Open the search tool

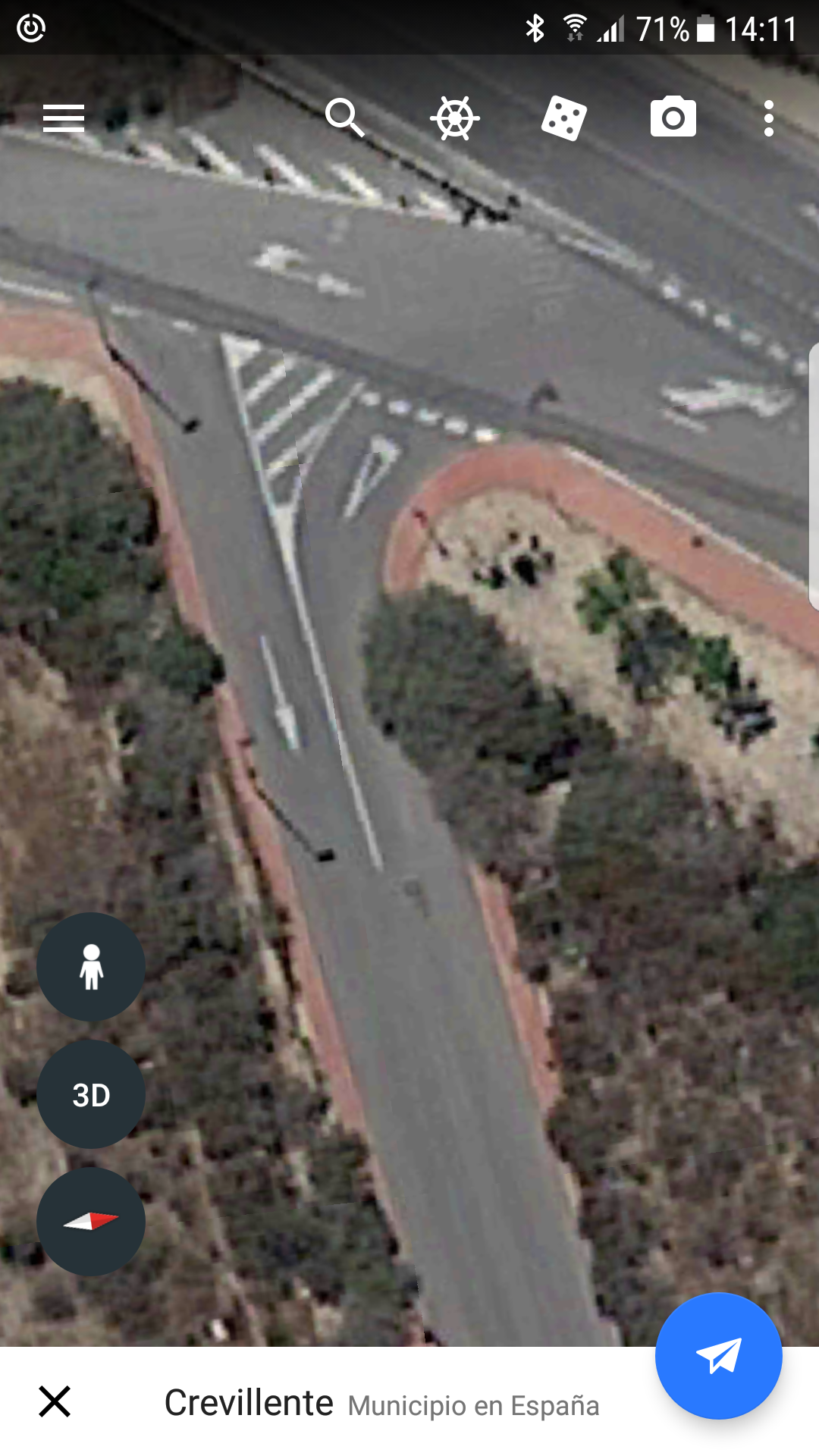(x=345, y=118)
